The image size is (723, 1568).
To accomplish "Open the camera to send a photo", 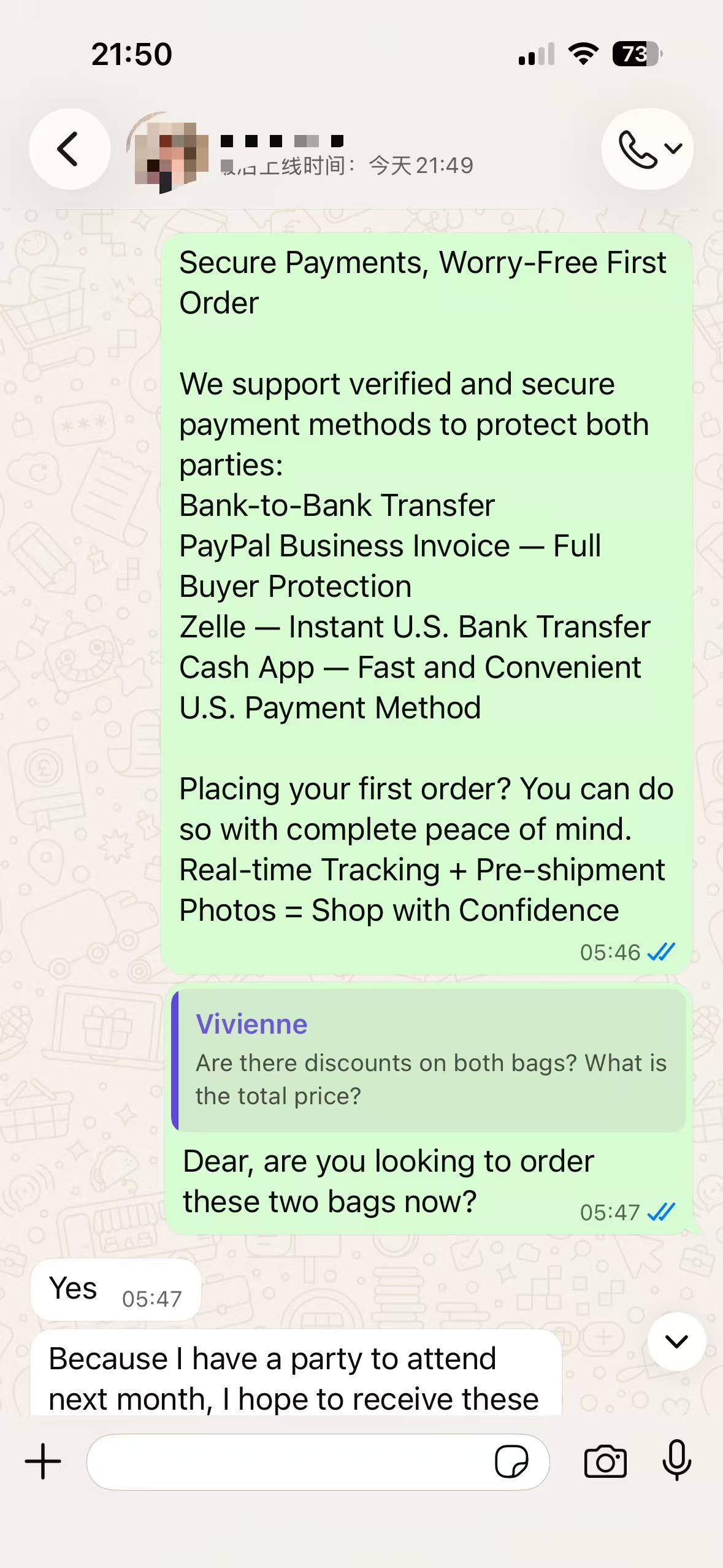I will 605,1462.
